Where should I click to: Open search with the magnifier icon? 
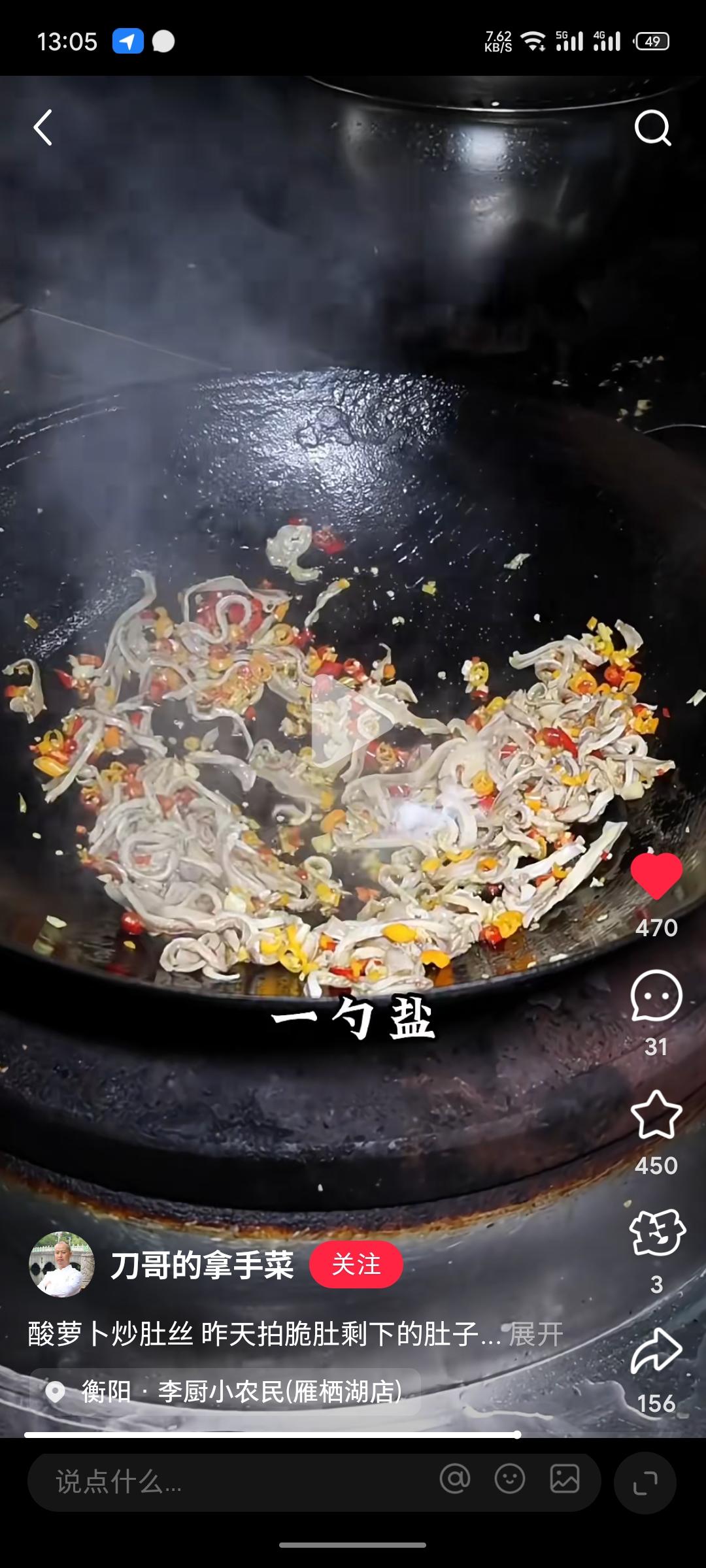click(x=652, y=128)
